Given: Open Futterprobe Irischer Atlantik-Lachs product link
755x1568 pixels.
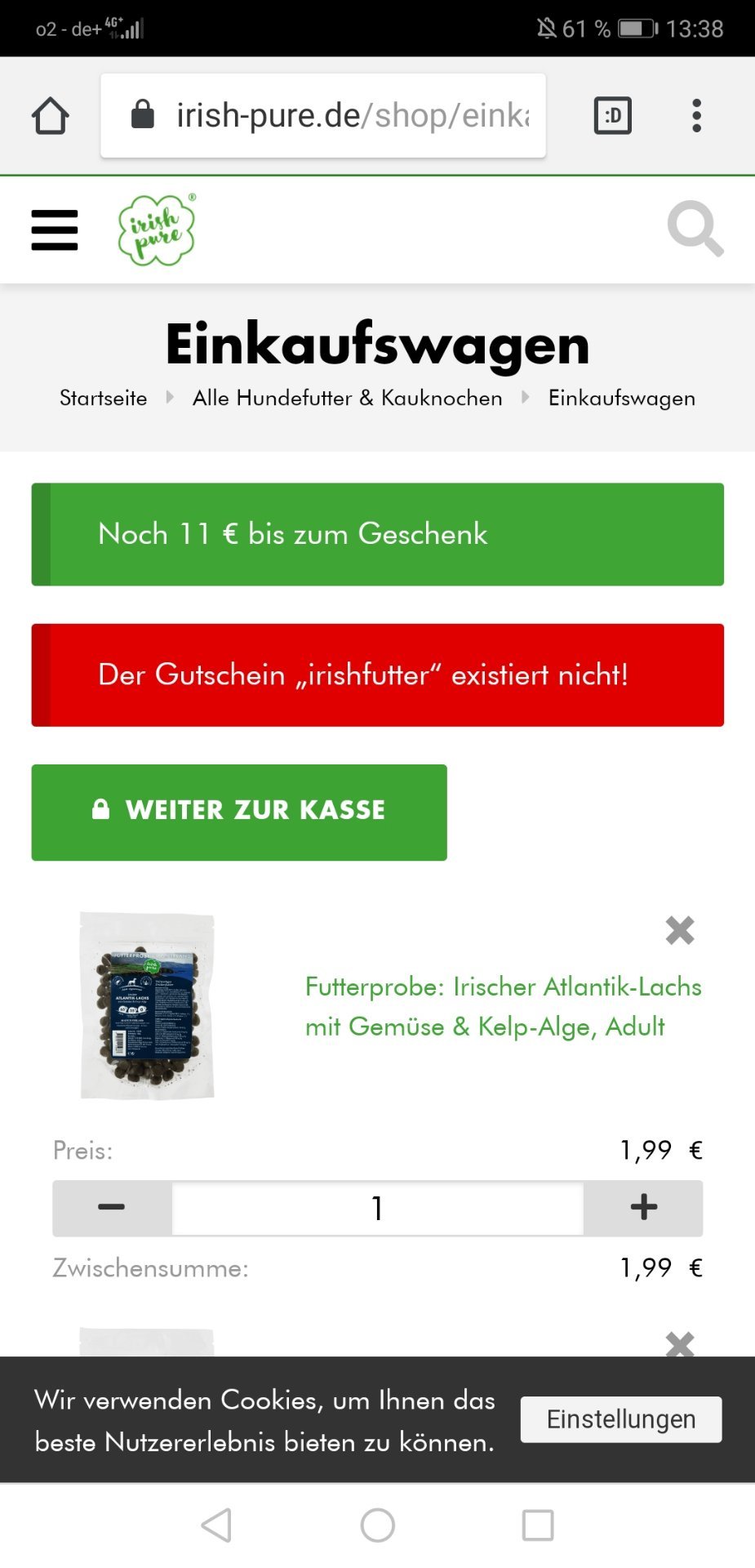Looking at the screenshot, I should pos(503,1006).
